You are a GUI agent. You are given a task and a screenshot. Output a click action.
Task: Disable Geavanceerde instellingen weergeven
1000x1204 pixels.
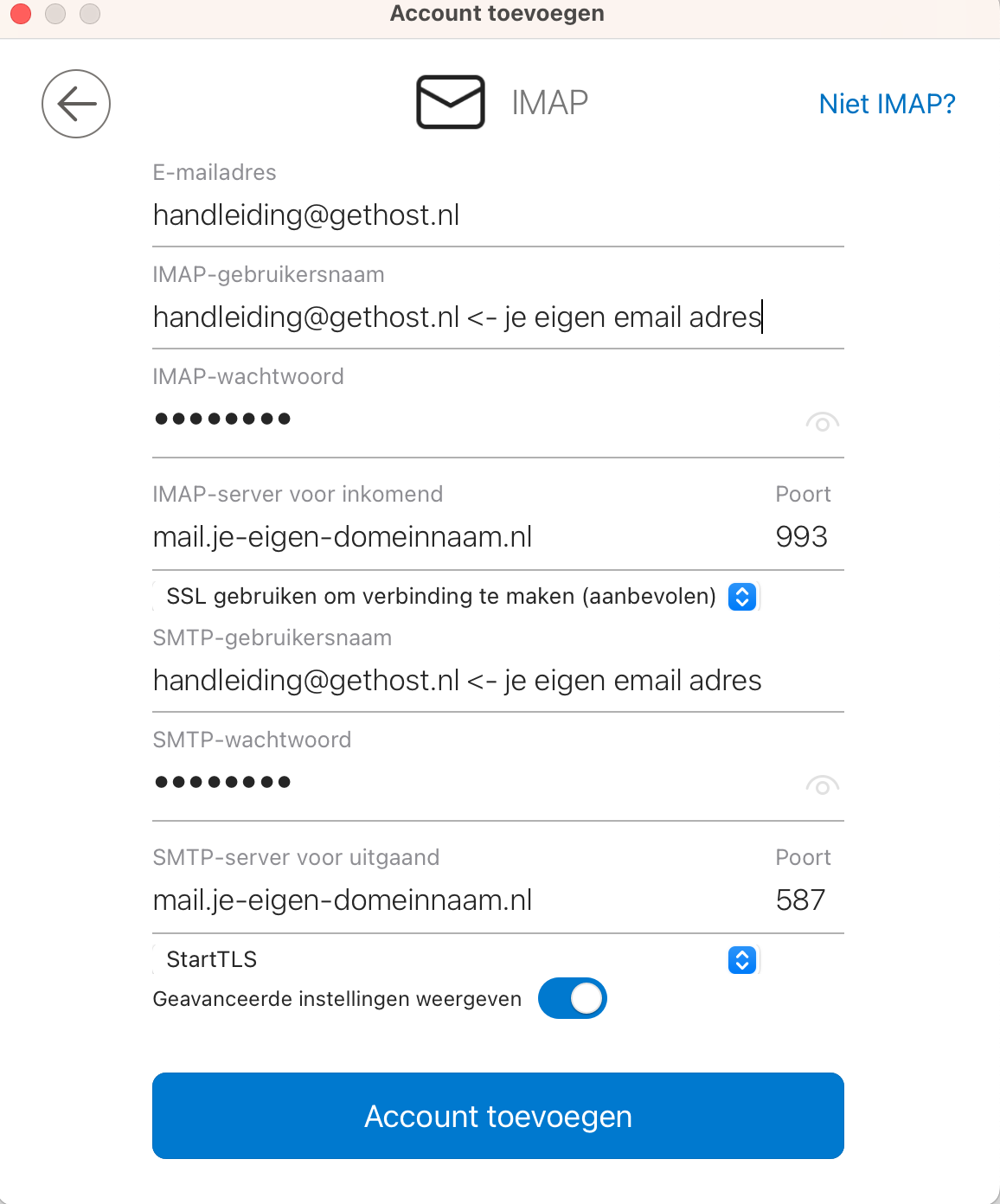pos(572,999)
